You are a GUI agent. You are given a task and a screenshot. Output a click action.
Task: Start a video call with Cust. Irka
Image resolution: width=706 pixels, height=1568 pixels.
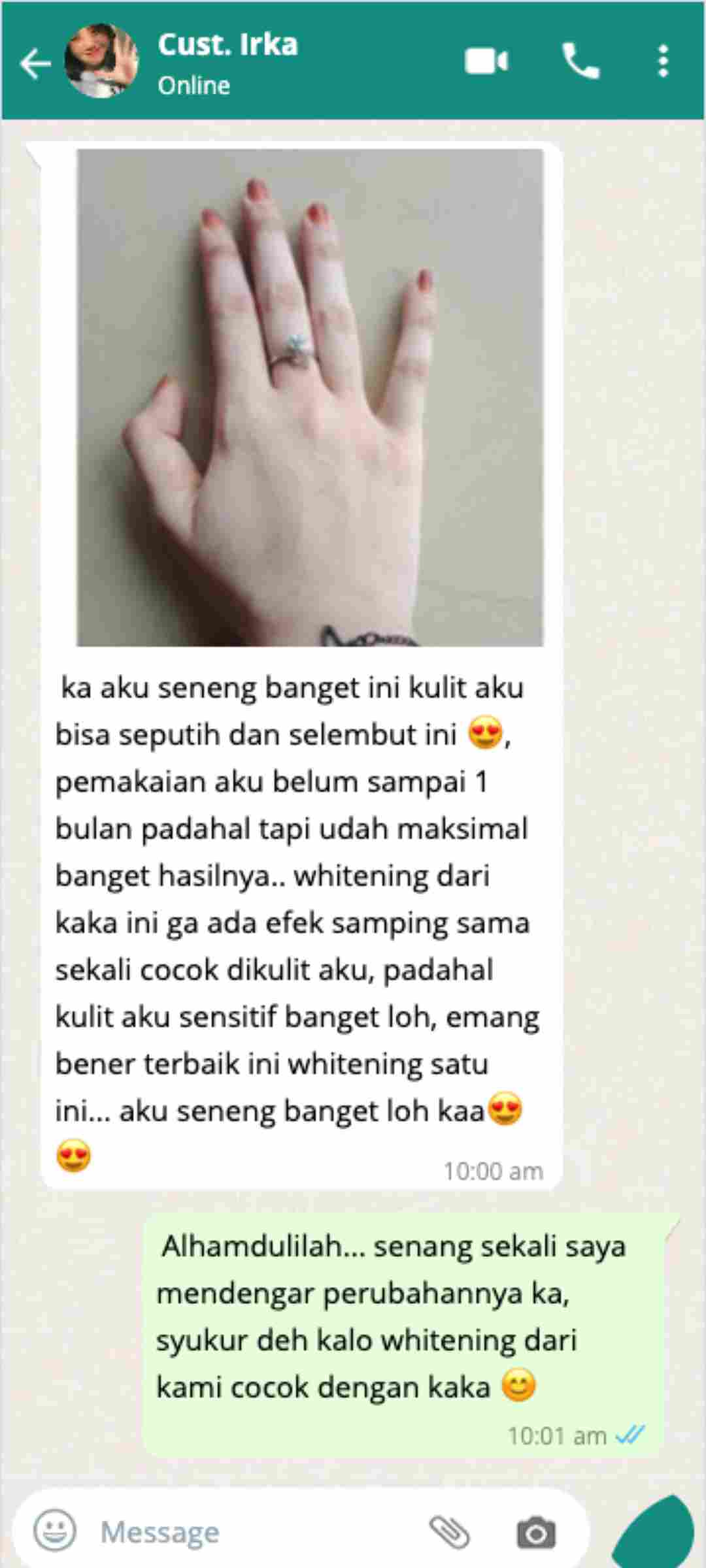click(486, 61)
